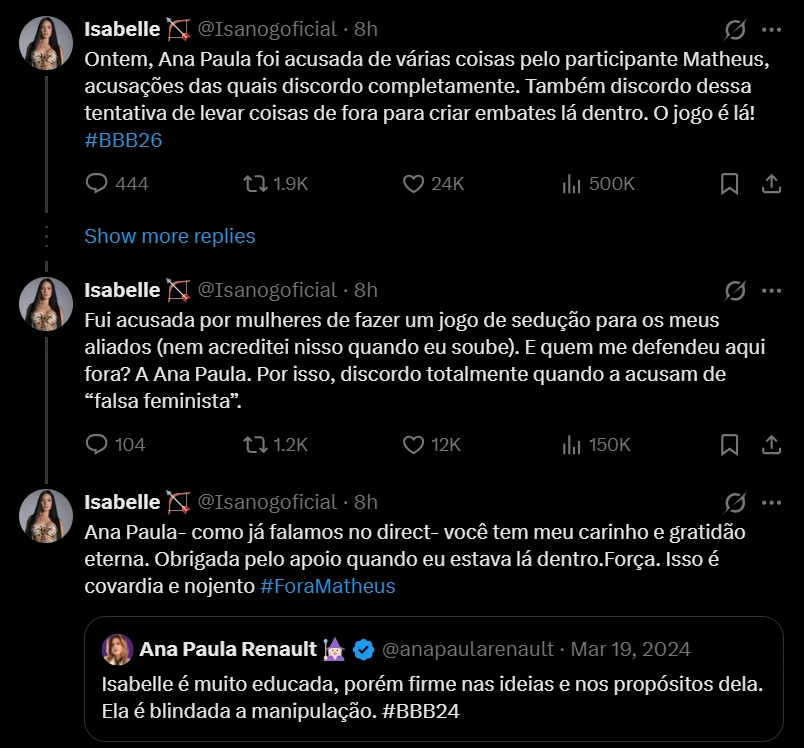This screenshot has height=748, width=804.
Task: View analytics of tweet with 500K views
Action: click(598, 184)
